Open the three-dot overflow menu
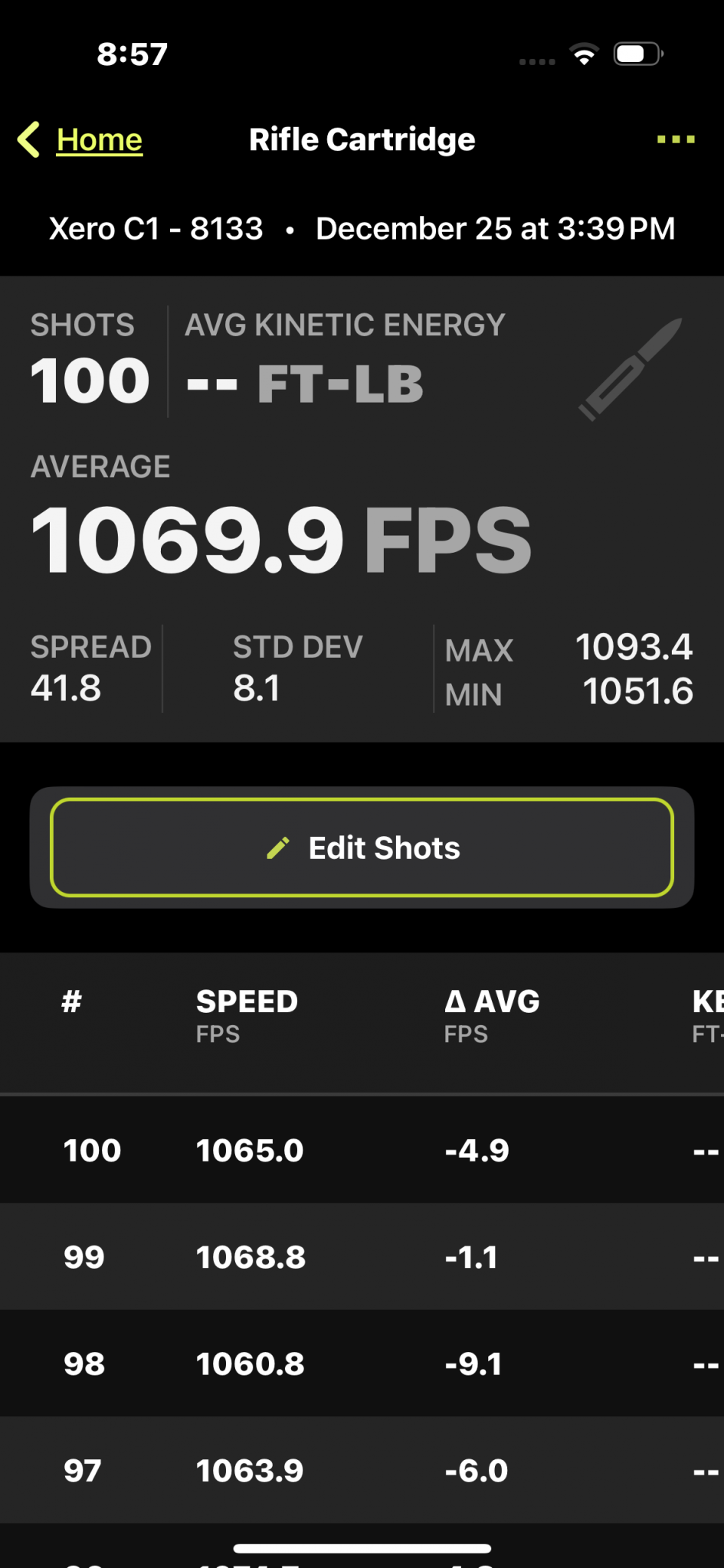 (676, 139)
